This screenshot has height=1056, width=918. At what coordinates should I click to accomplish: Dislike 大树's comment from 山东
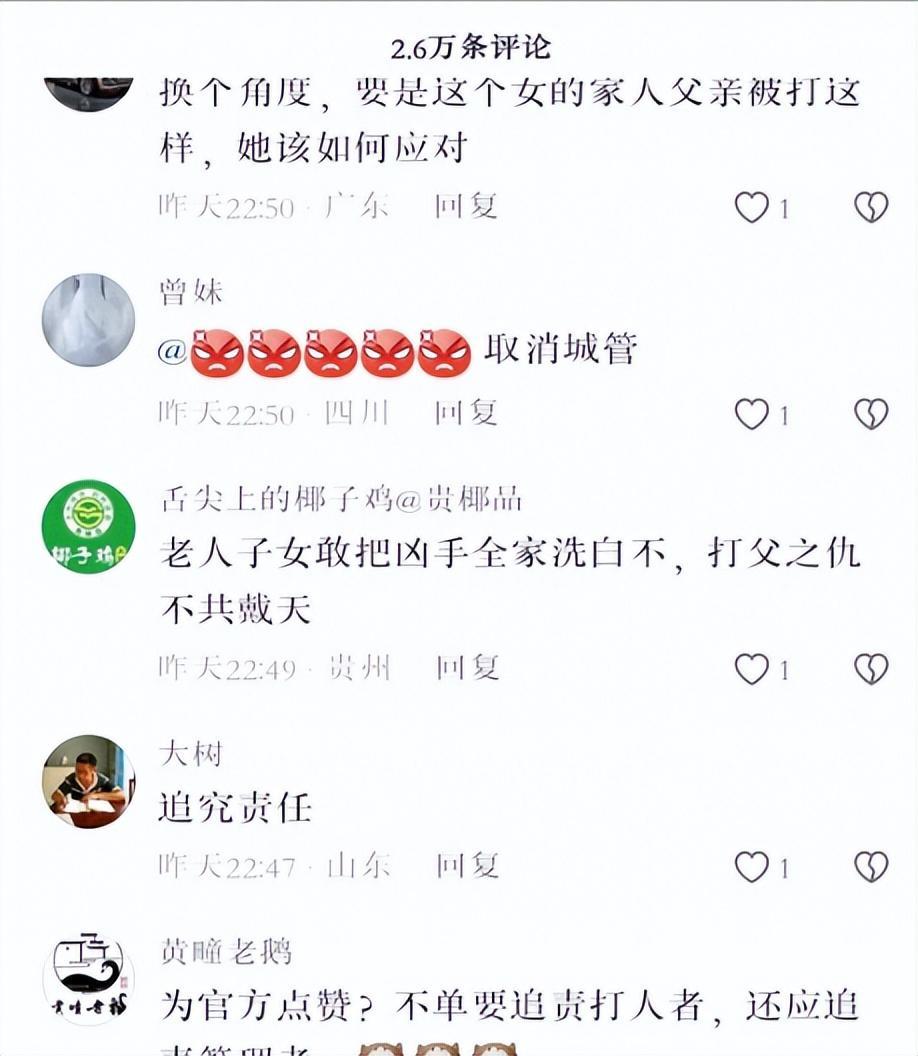coord(871,867)
